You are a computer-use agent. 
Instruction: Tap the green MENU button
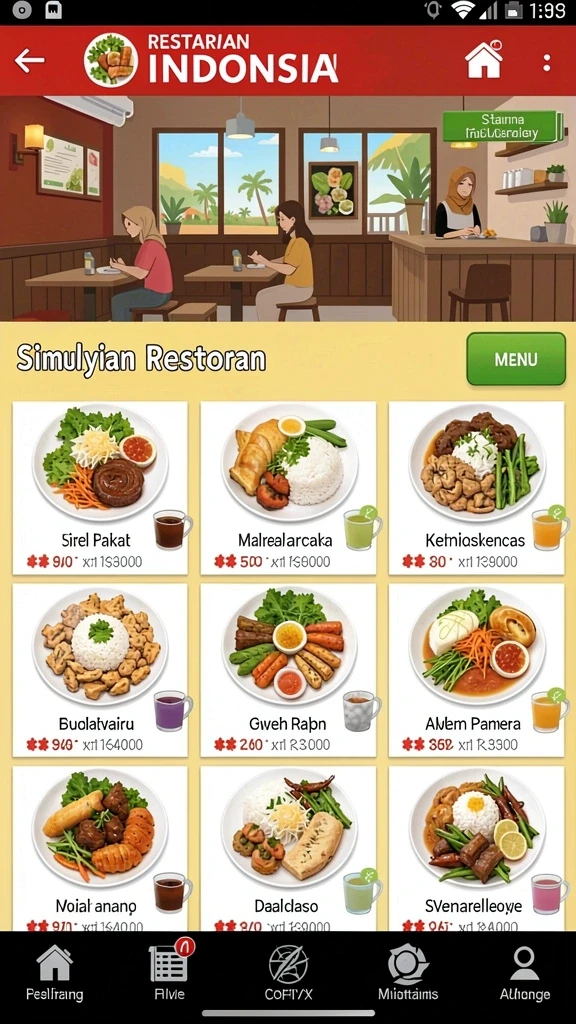pos(516,359)
